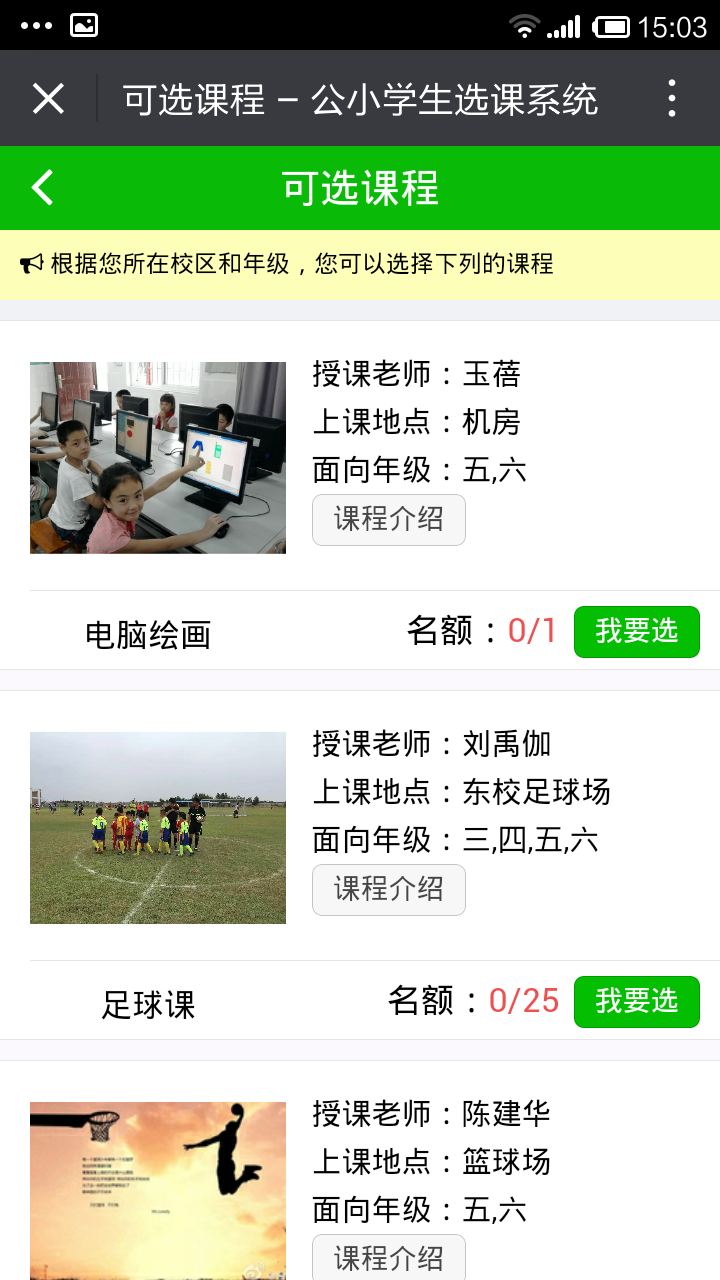Go back using the green header arrow

(42, 188)
